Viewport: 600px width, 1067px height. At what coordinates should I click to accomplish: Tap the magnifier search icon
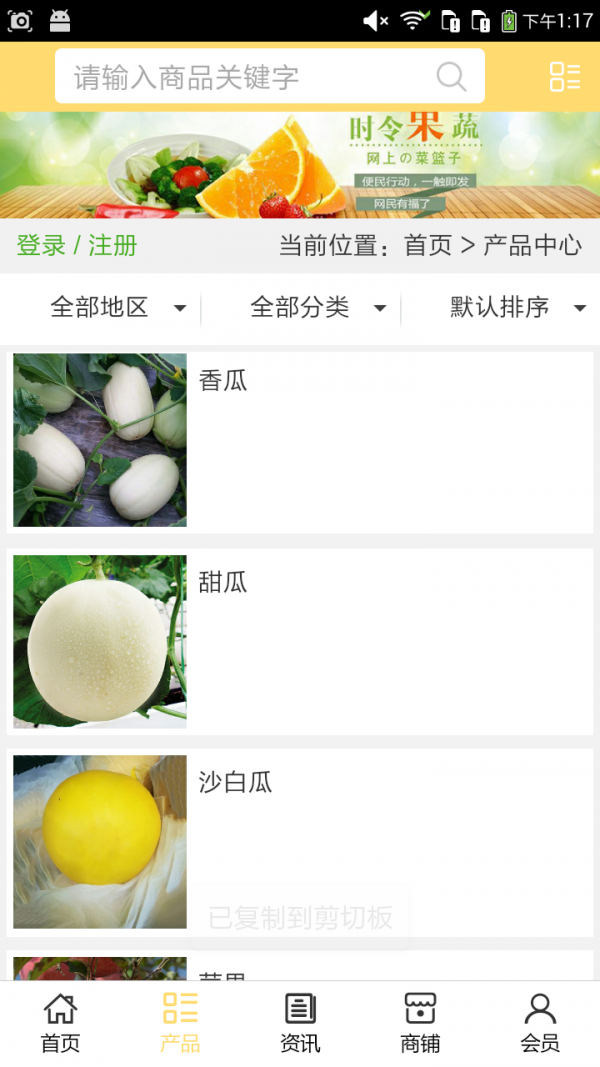point(451,77)
